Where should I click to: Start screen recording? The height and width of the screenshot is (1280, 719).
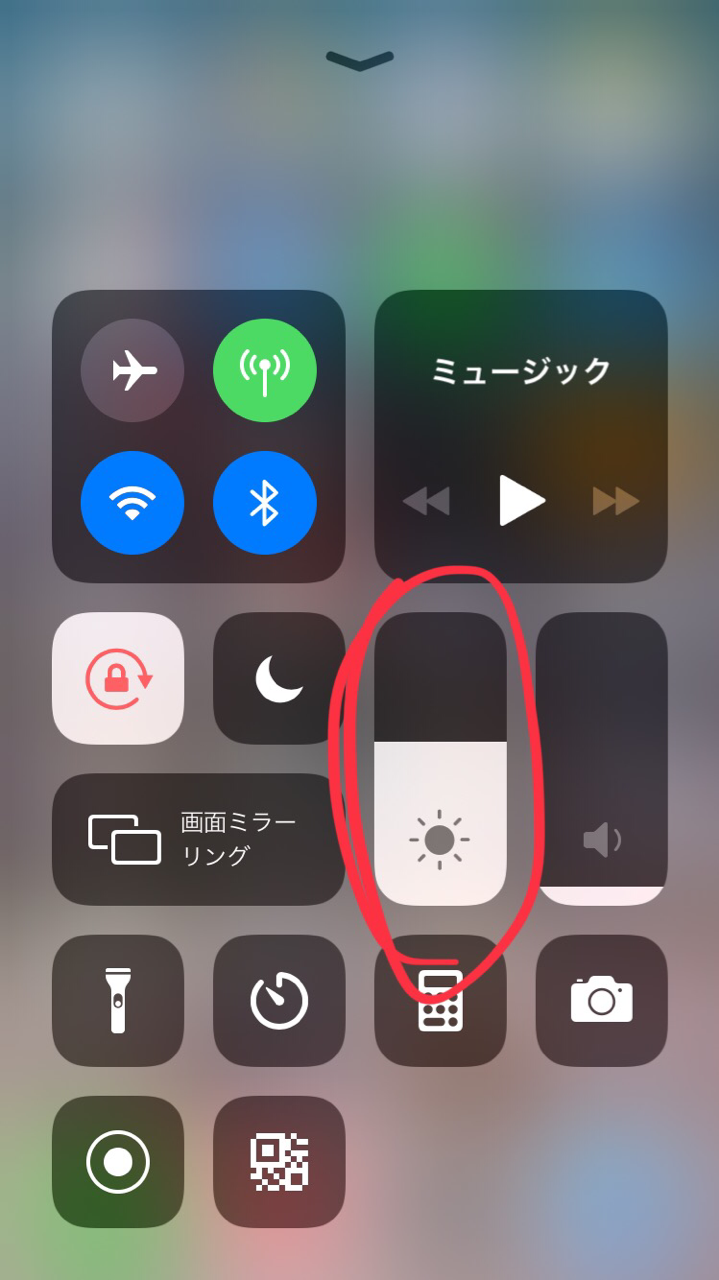coord(118,1162)
